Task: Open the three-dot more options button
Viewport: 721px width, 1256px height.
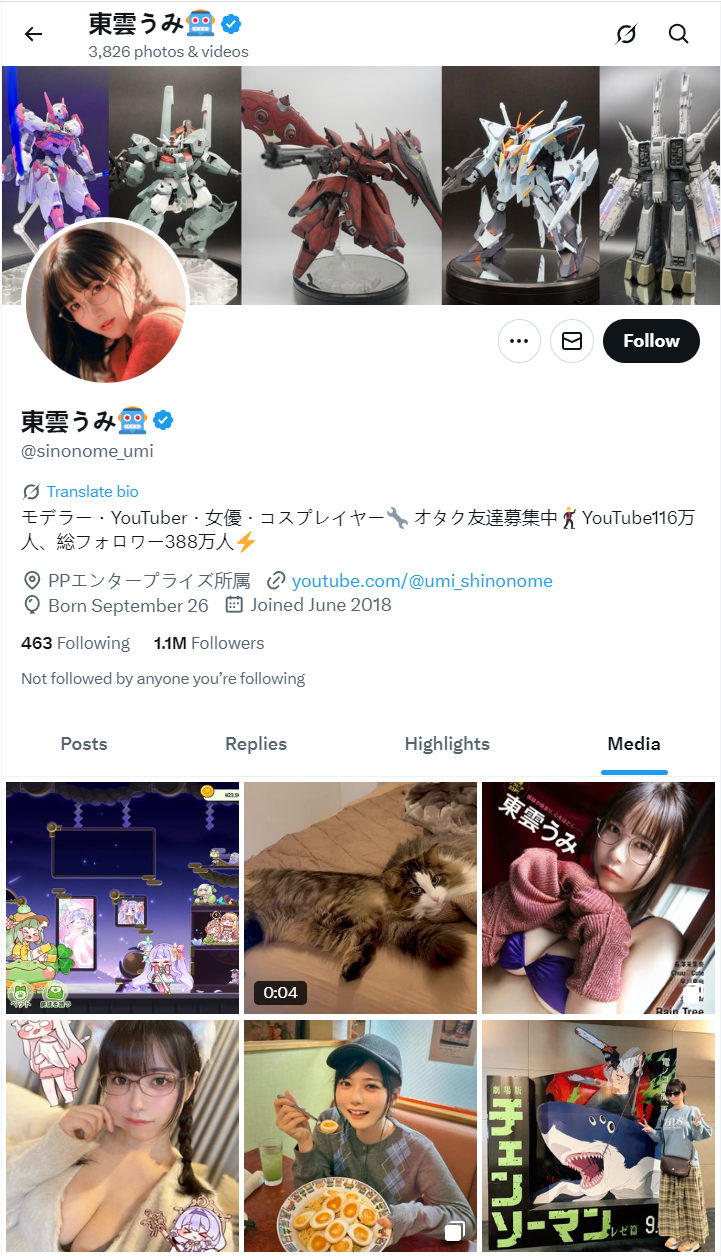Action: click(519, 341)
